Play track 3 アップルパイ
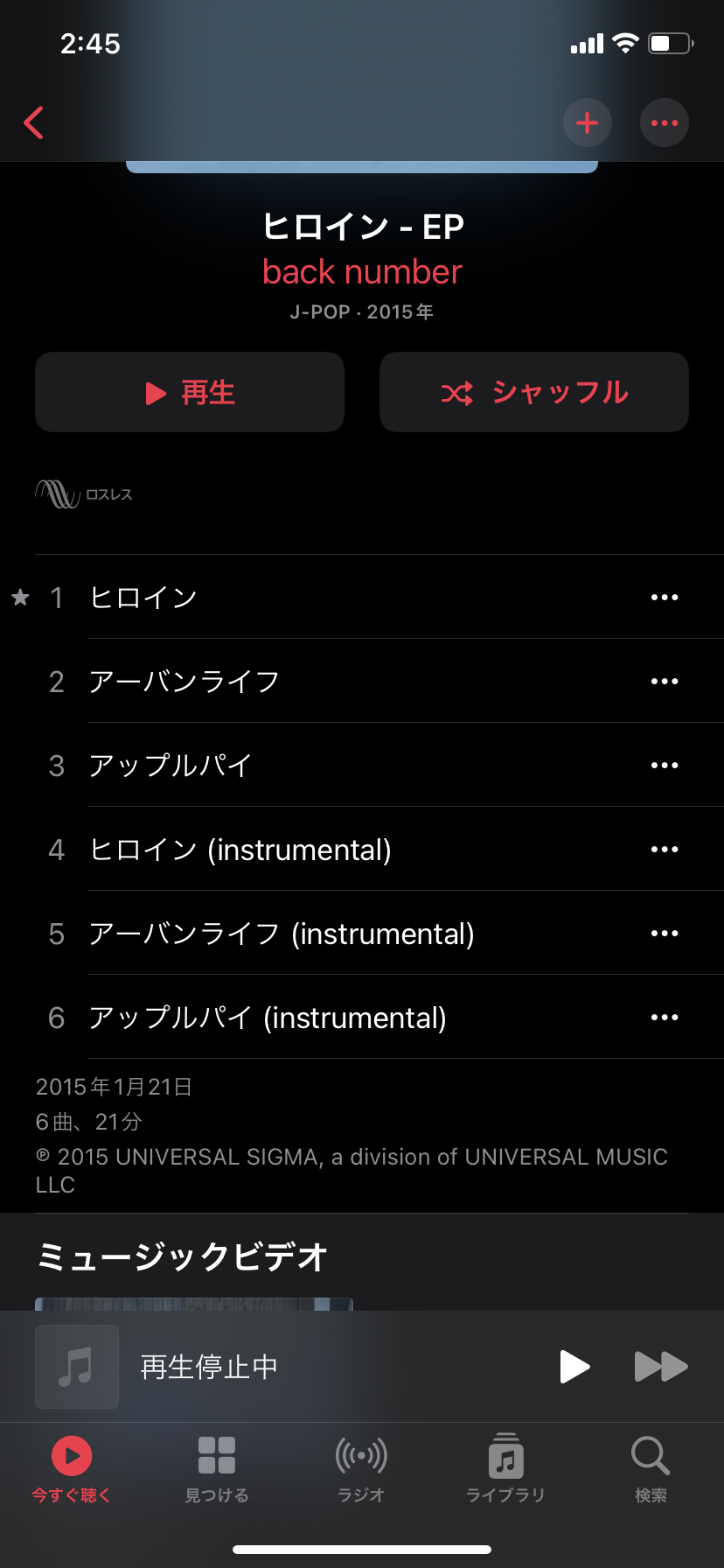Screen dimensions: 724x1568 click(171, 766)
